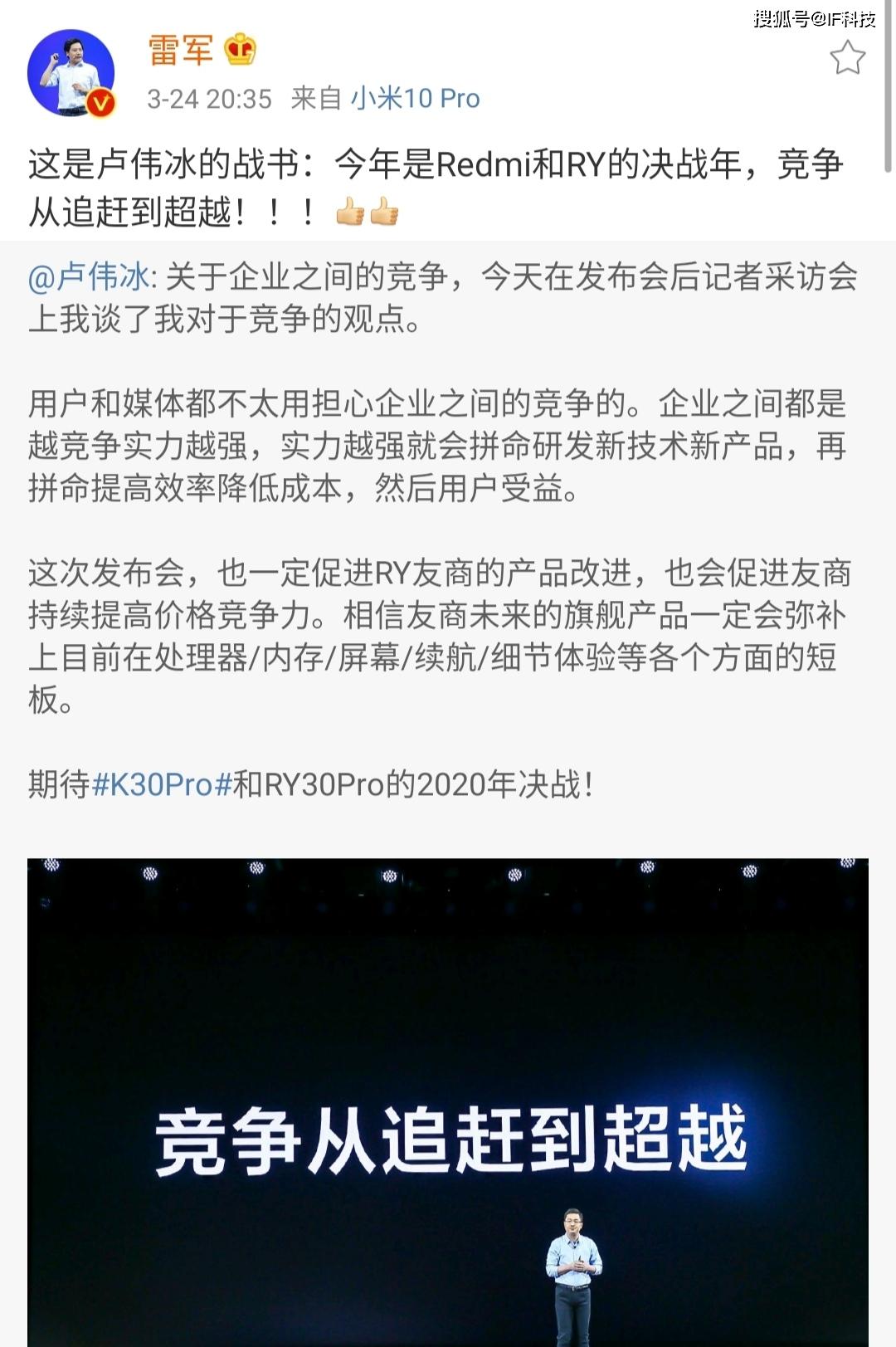The height and width of the screenshot is (1347, 896).
Task: Favorite this post with the star icon
Action: pos(847,58)
